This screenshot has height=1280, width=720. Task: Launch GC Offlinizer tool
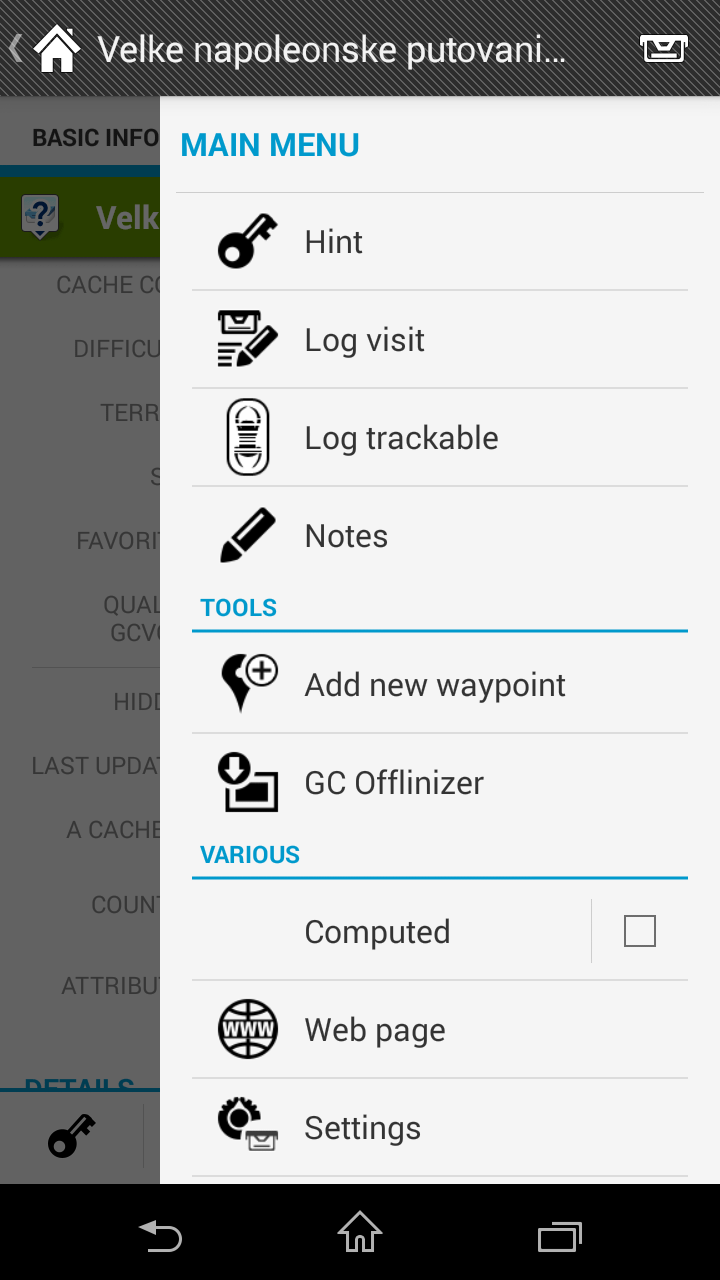[x=440, y=783]
